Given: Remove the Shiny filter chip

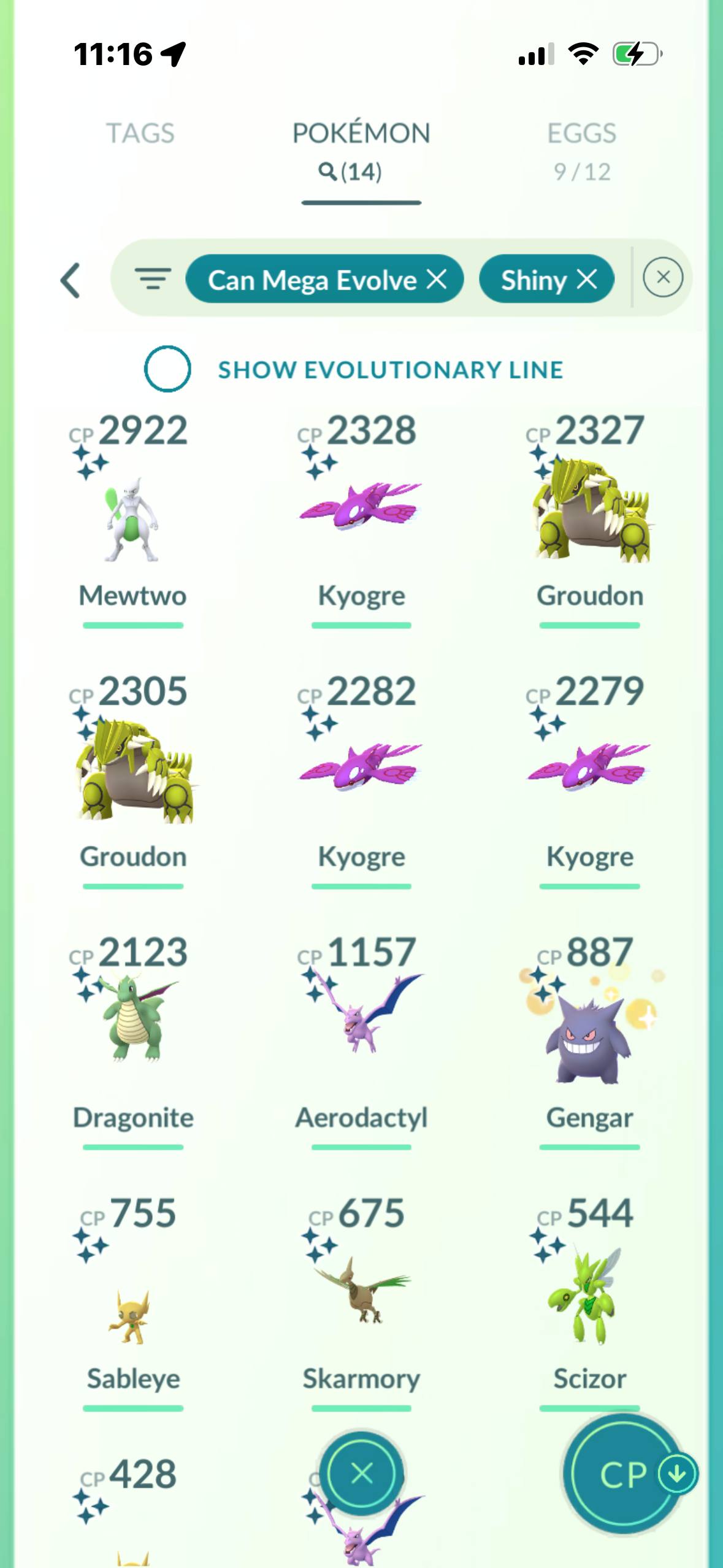Looking at the screenshot, I should pos(587,279).
